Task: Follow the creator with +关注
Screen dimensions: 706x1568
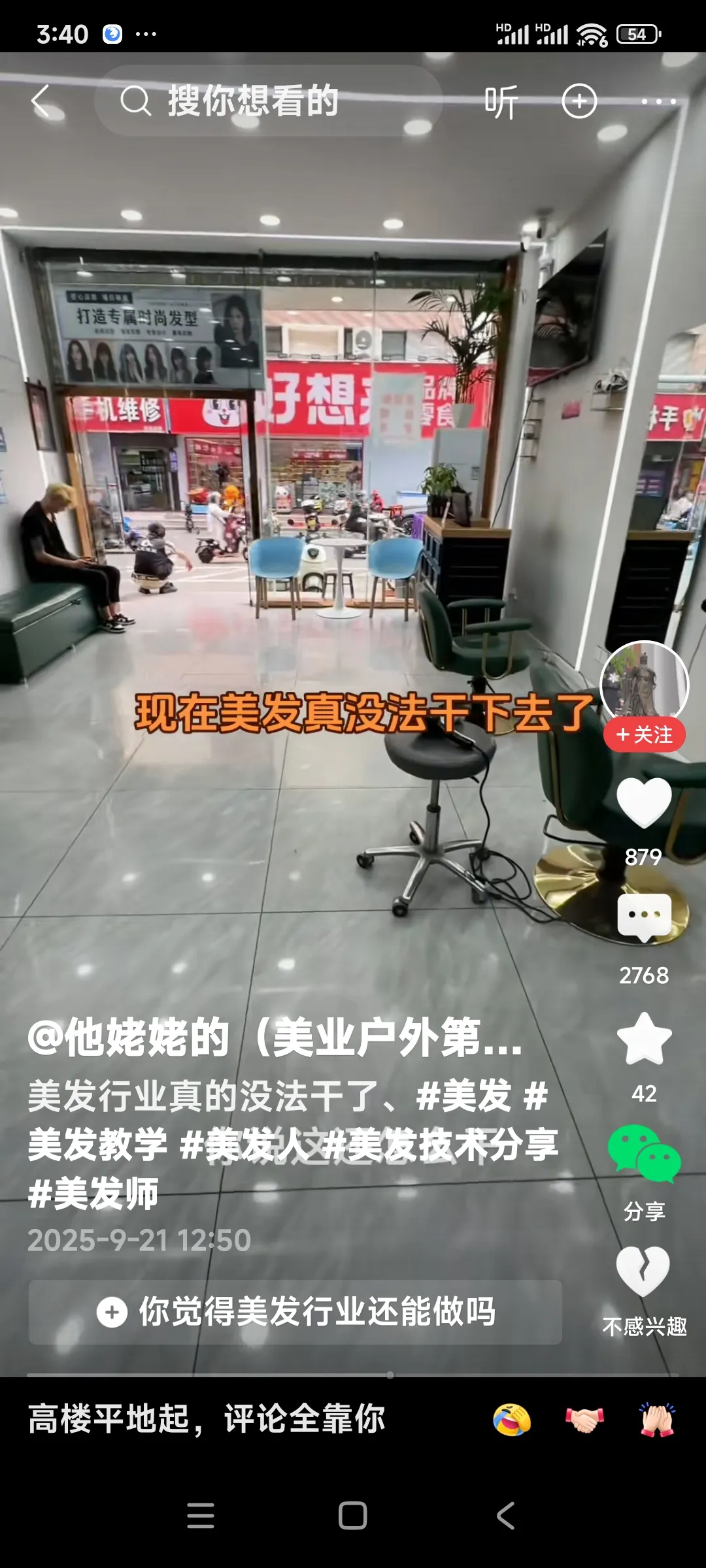Action: coord(644,734)
